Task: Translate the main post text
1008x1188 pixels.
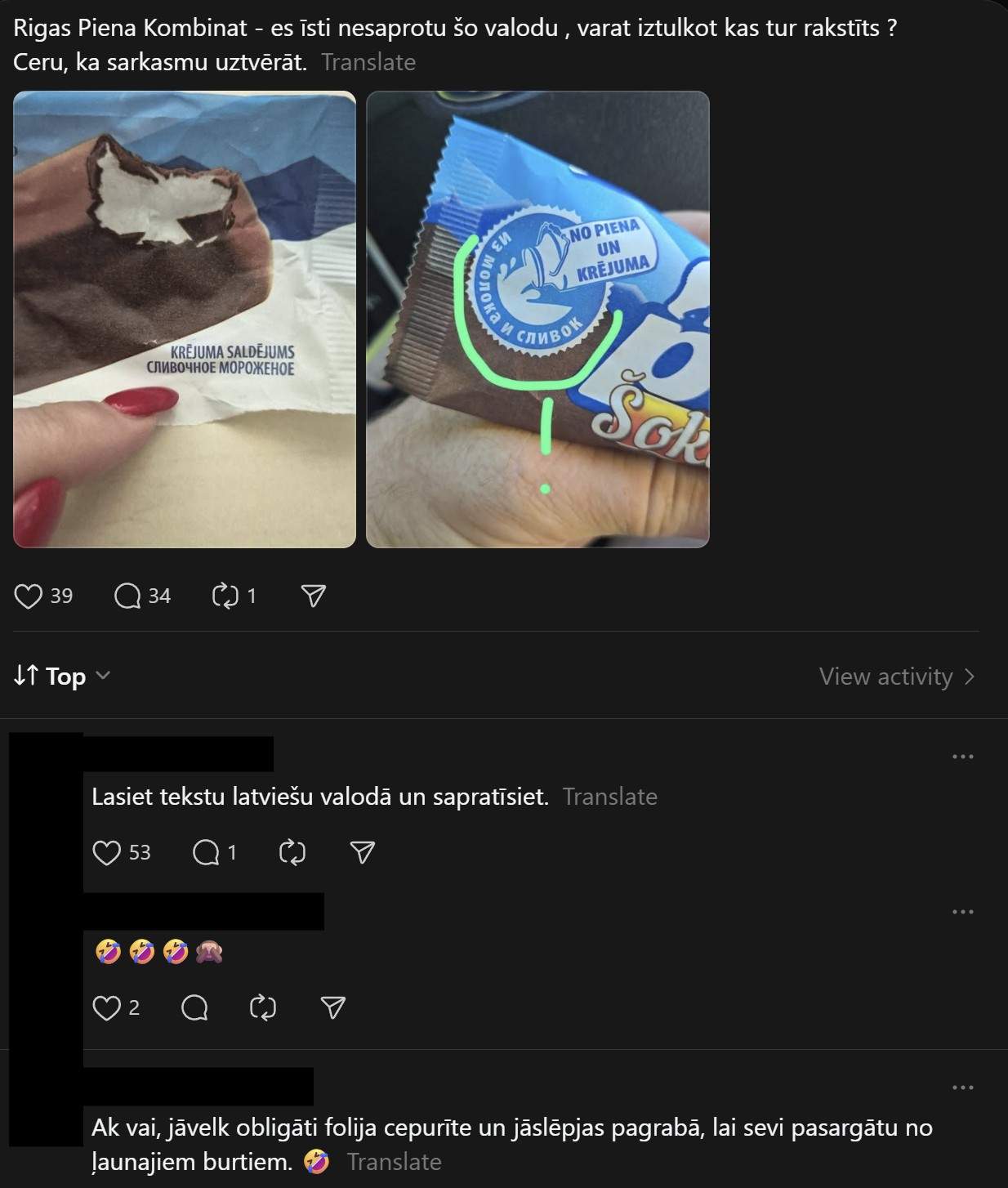Action: [368, 62]
